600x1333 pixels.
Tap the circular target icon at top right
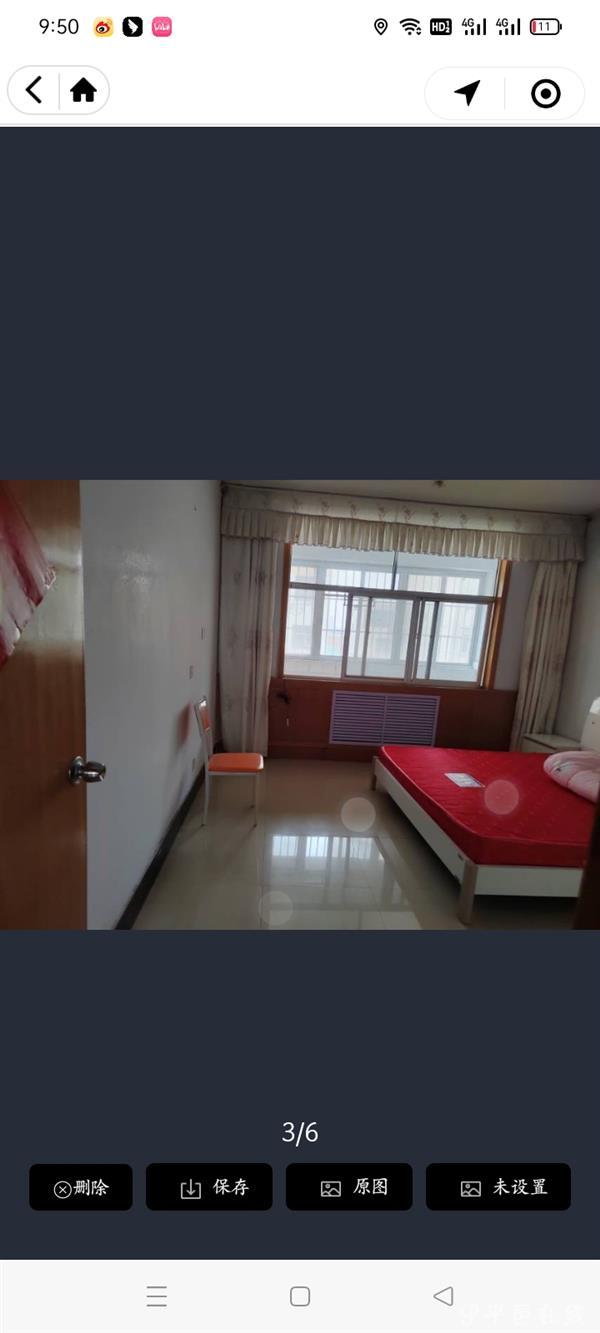point(545,94)
